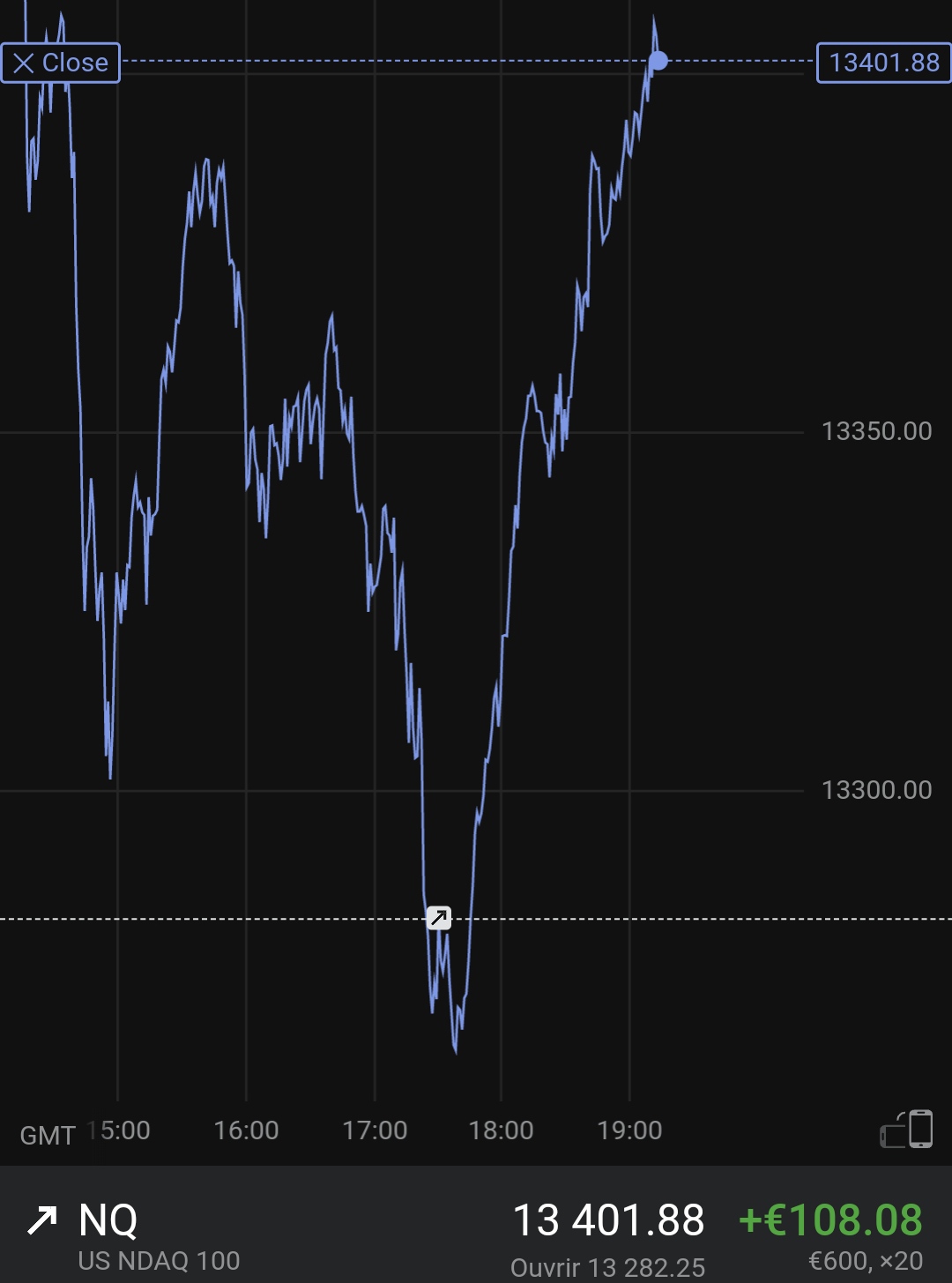Tap the position entry marker on chart
The height and width of the screenshot is (1283, 952).
[438, 918]
